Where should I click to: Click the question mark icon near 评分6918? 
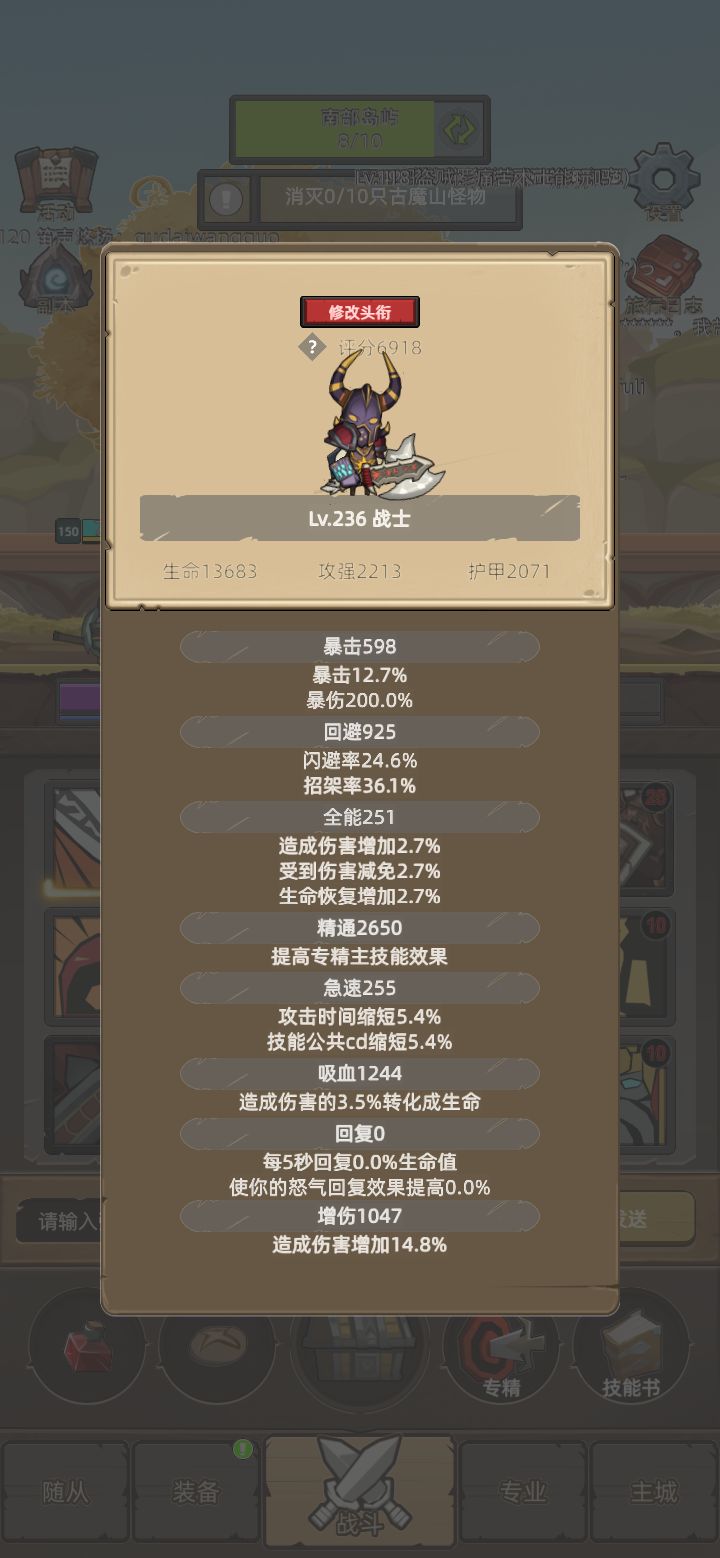pos(315,346)
